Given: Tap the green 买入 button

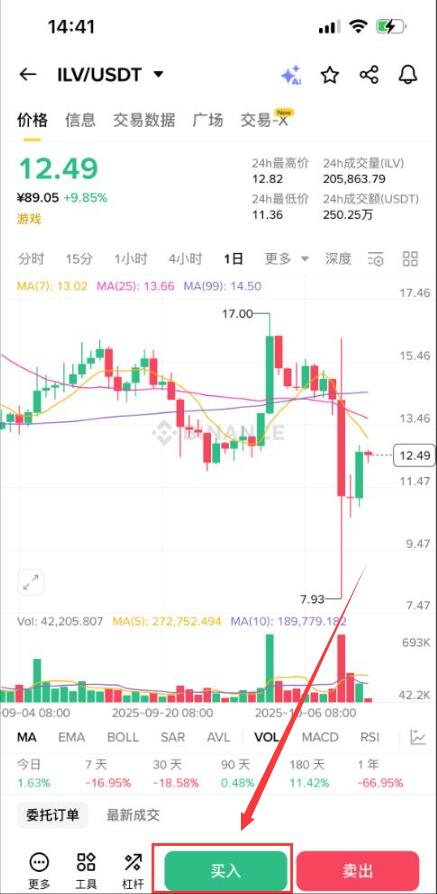Looking at the screenshot, I should coord(226,870).
